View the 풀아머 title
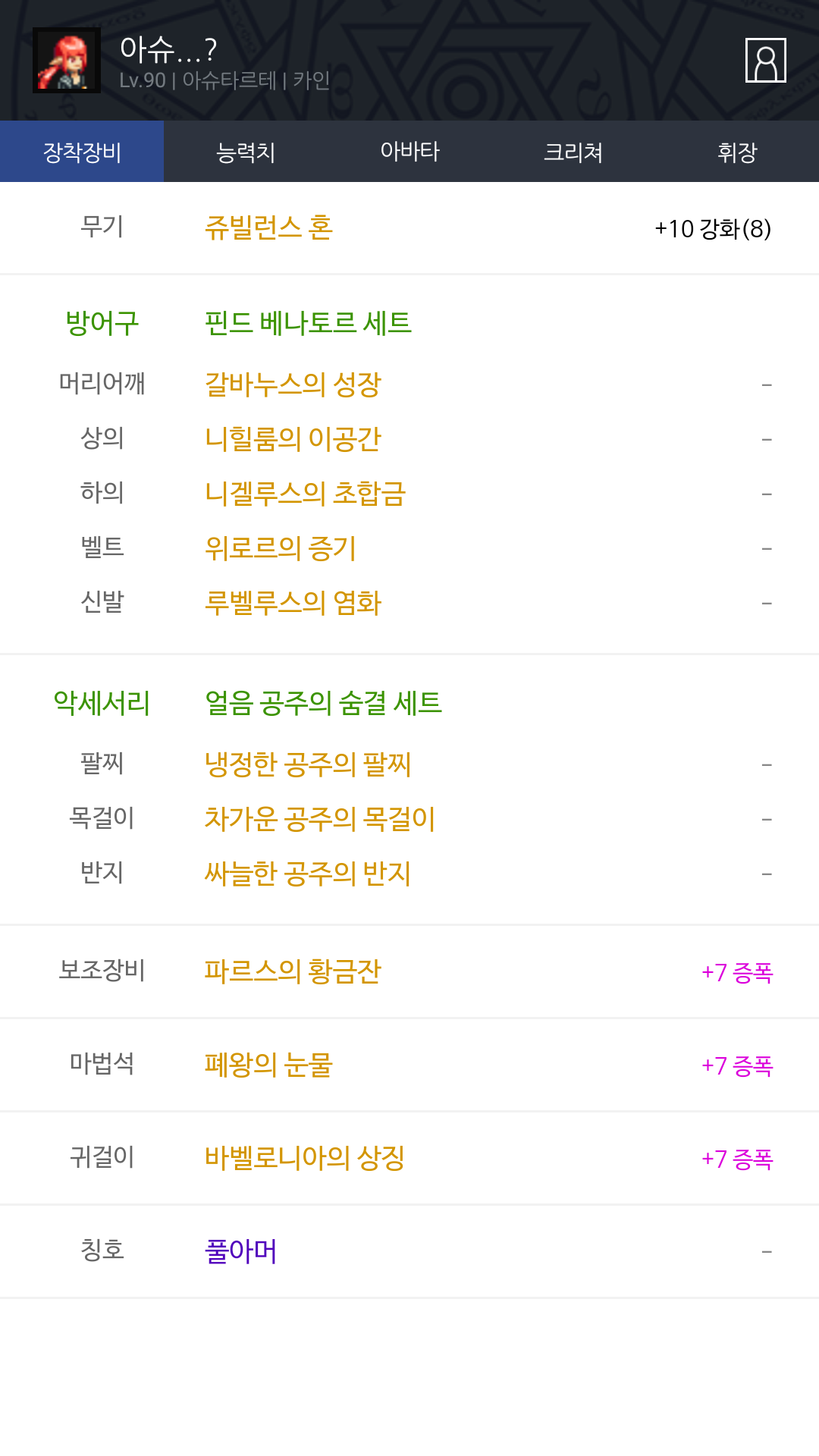Viewport: 819px width, 1456px height. tap(241, 1251)
